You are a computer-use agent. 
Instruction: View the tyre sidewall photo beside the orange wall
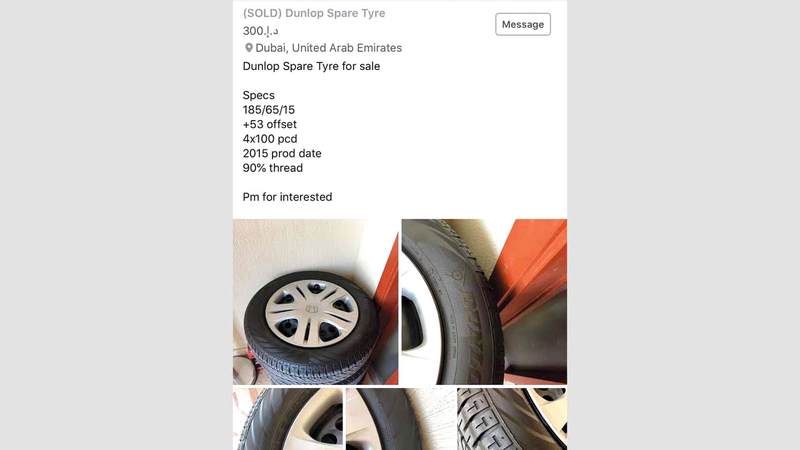[484, 301]
